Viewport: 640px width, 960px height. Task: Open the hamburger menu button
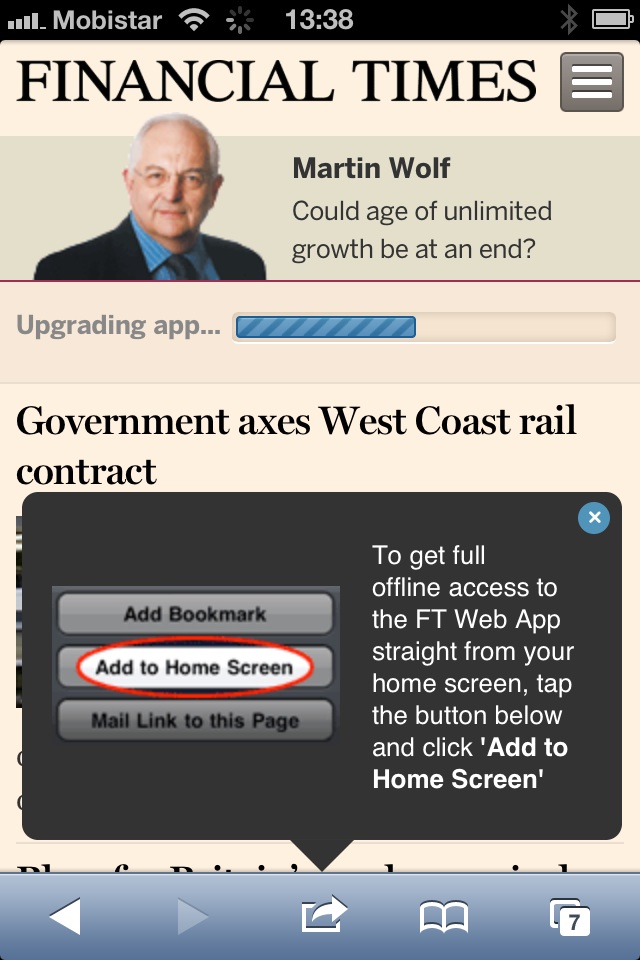pos(592,81)
